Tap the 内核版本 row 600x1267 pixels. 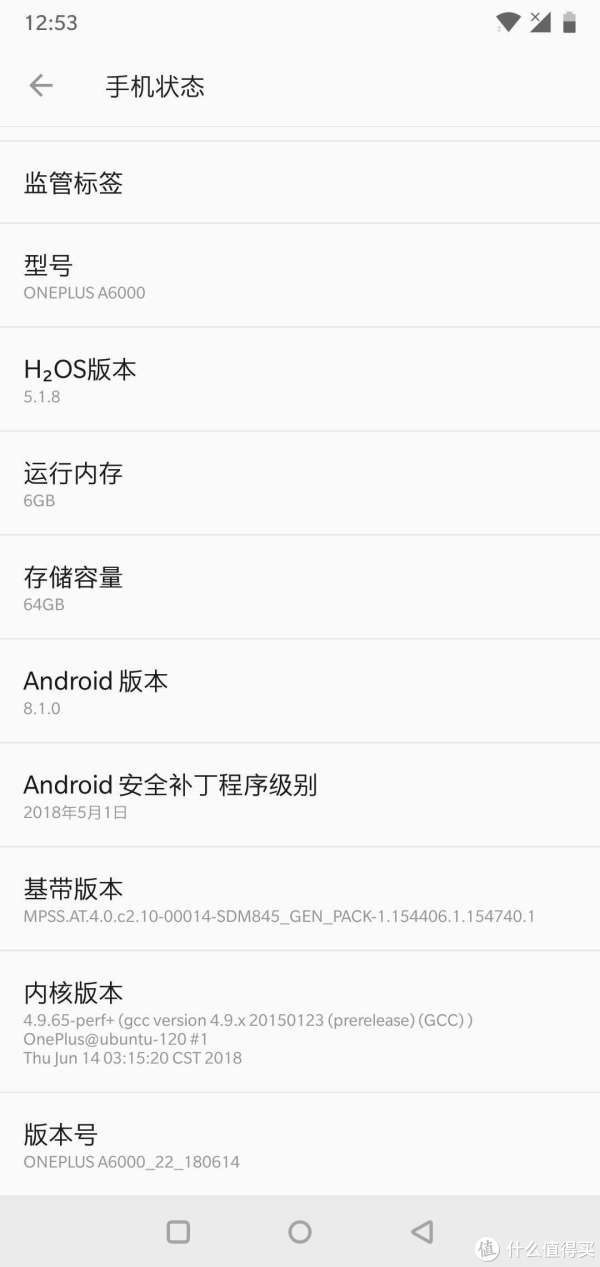(x=300, y=1022)
